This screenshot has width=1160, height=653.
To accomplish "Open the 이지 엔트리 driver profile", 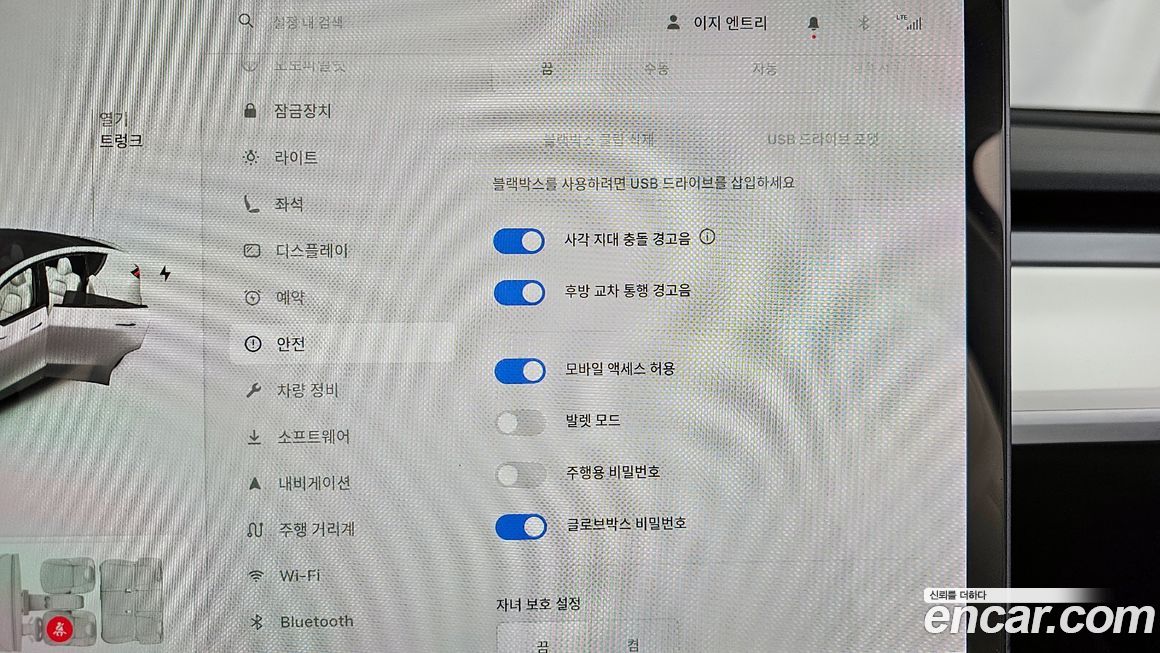I will (718, 22).
